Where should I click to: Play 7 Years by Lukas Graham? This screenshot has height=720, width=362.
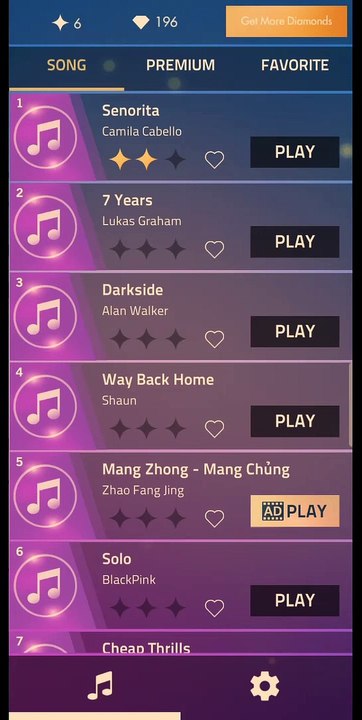coord(294,242)
